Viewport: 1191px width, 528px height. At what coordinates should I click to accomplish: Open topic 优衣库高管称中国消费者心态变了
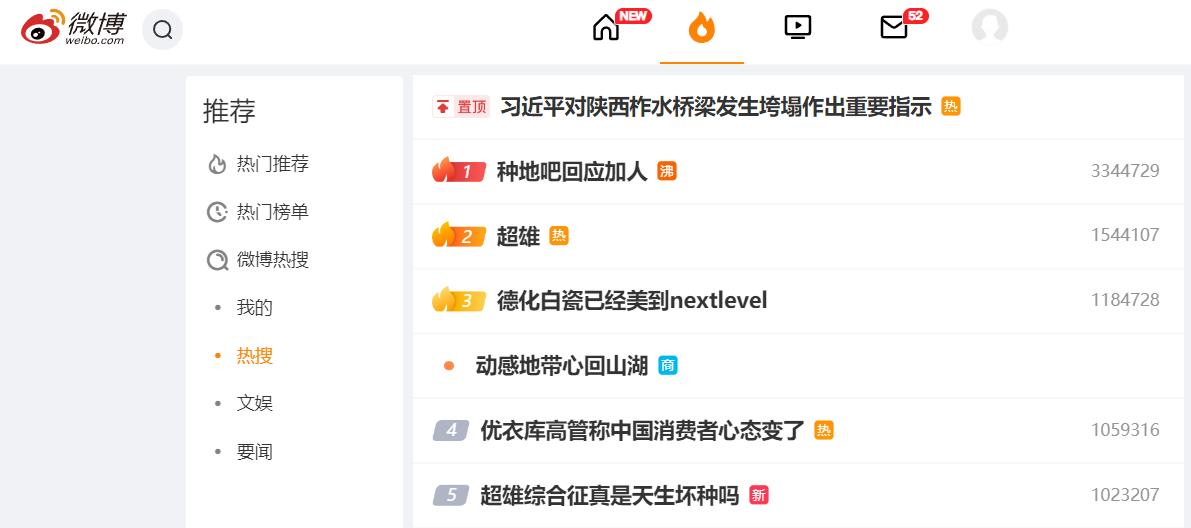click(642, 431)
